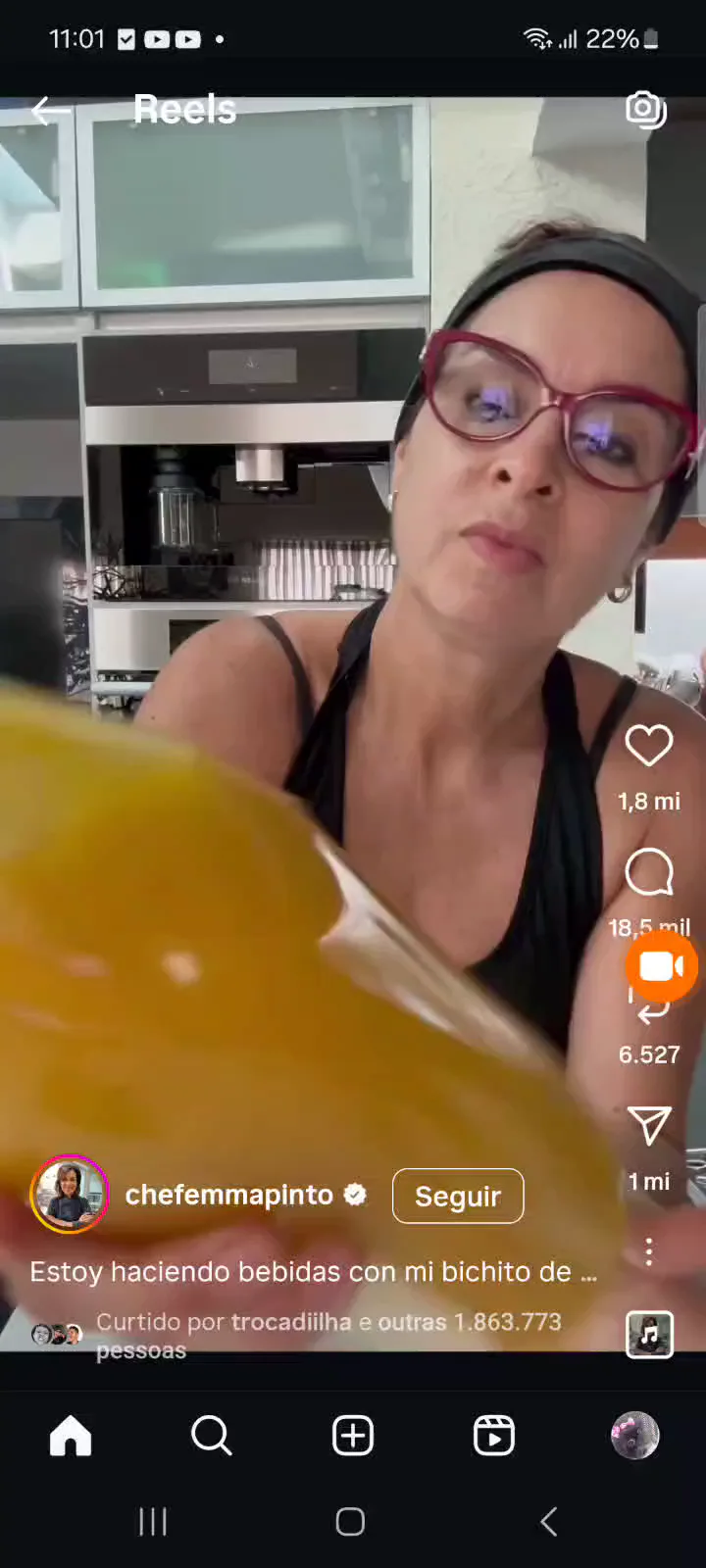
Task: Open the Search tab
Action: coord(211,1437)
